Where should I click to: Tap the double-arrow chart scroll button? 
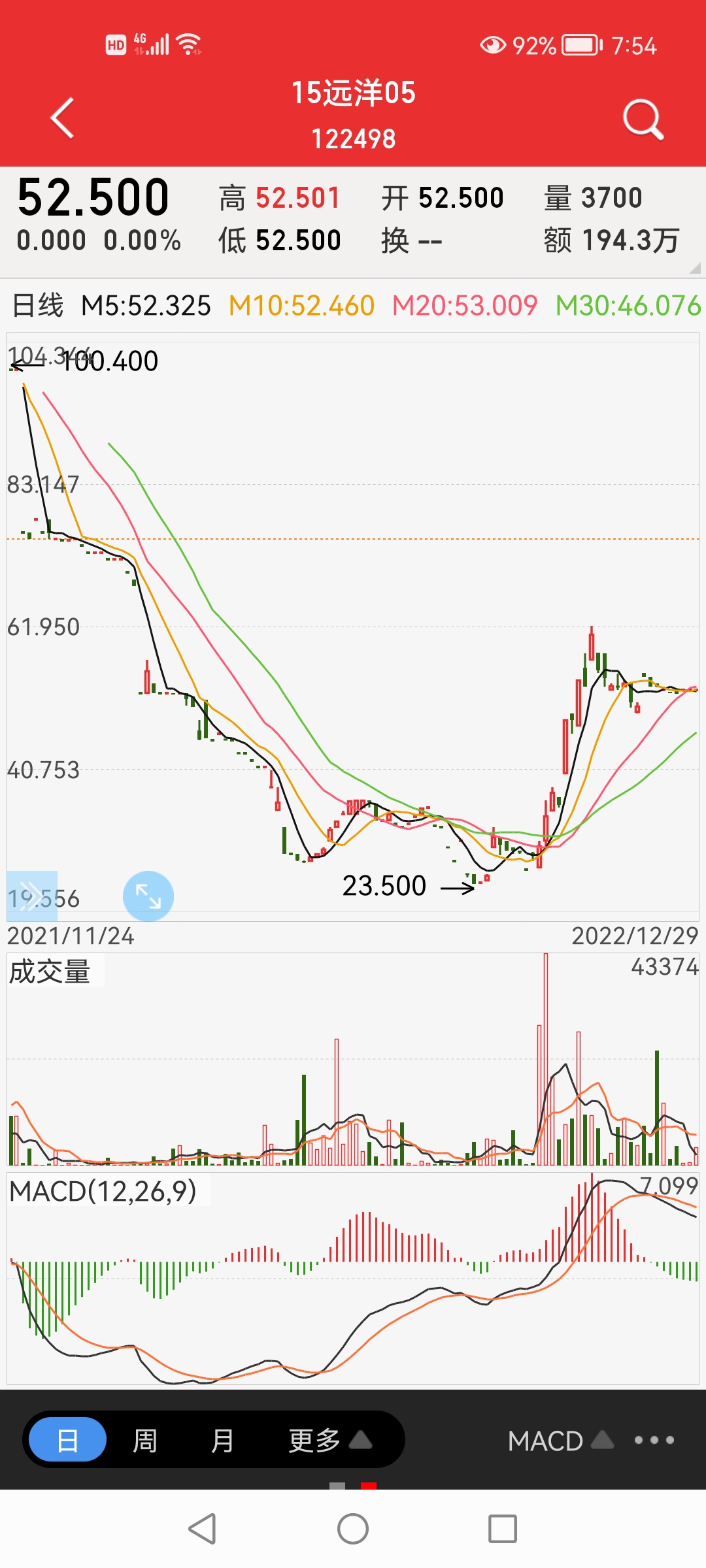point(31,896)
